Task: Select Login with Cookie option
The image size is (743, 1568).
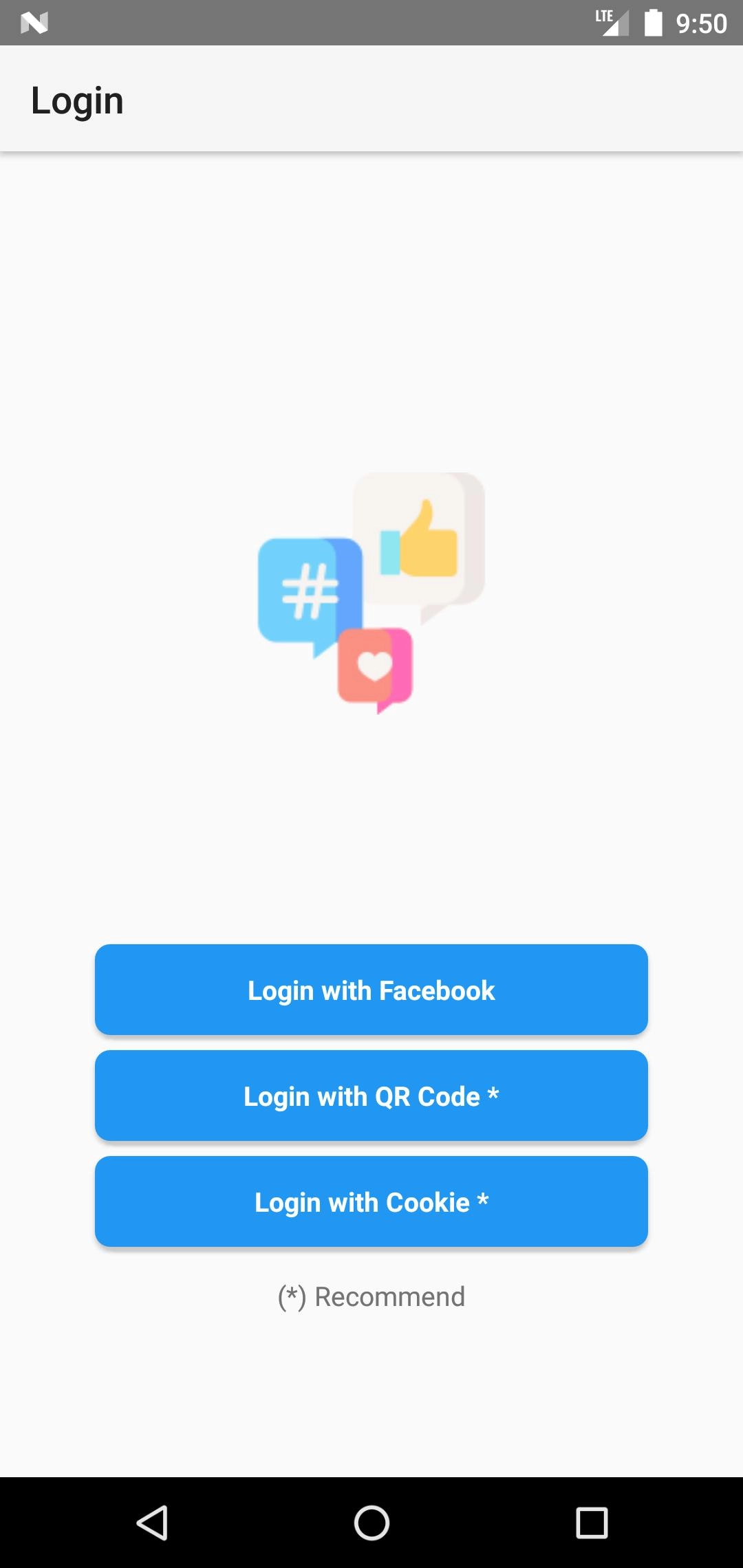Action: click(x=371, y=1201)
